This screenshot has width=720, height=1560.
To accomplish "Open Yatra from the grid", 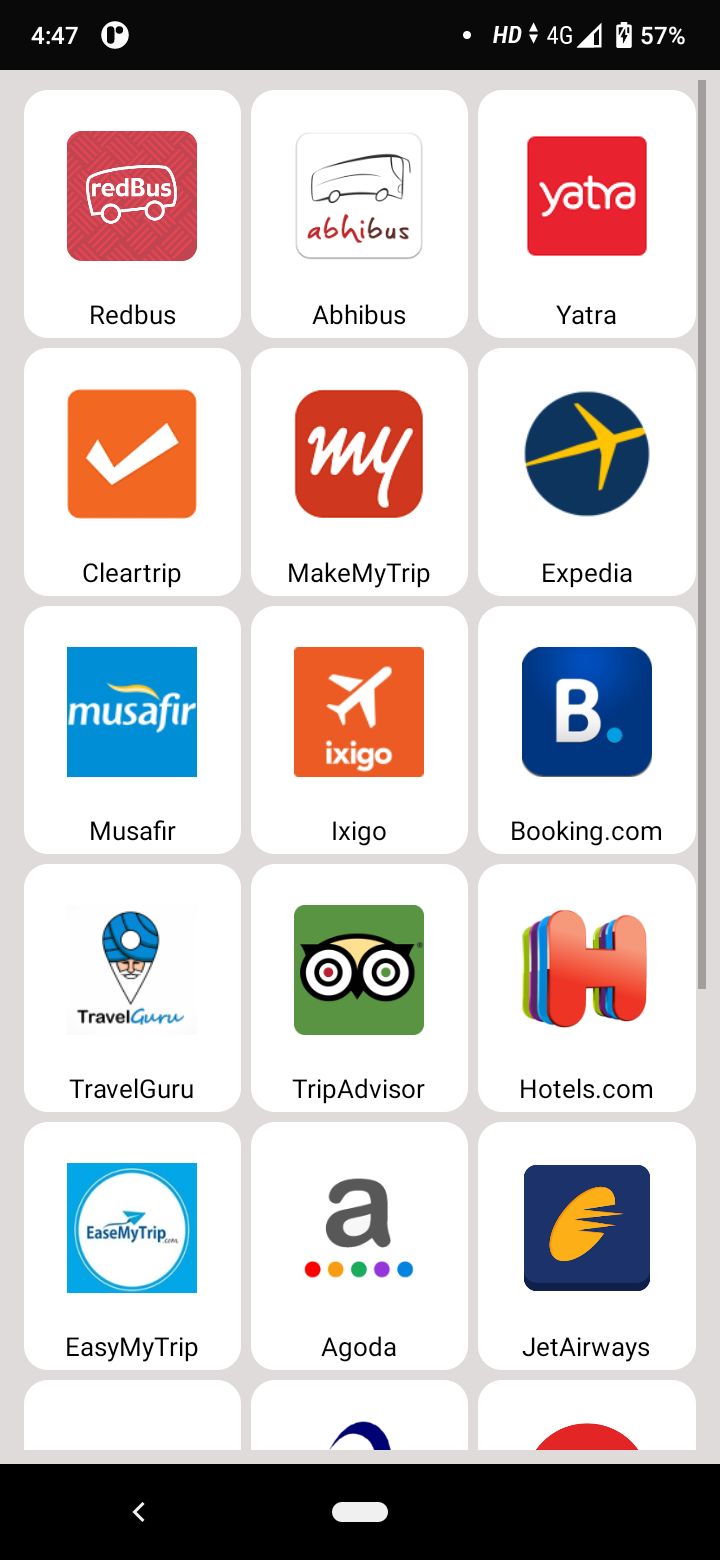I will 587,214.
